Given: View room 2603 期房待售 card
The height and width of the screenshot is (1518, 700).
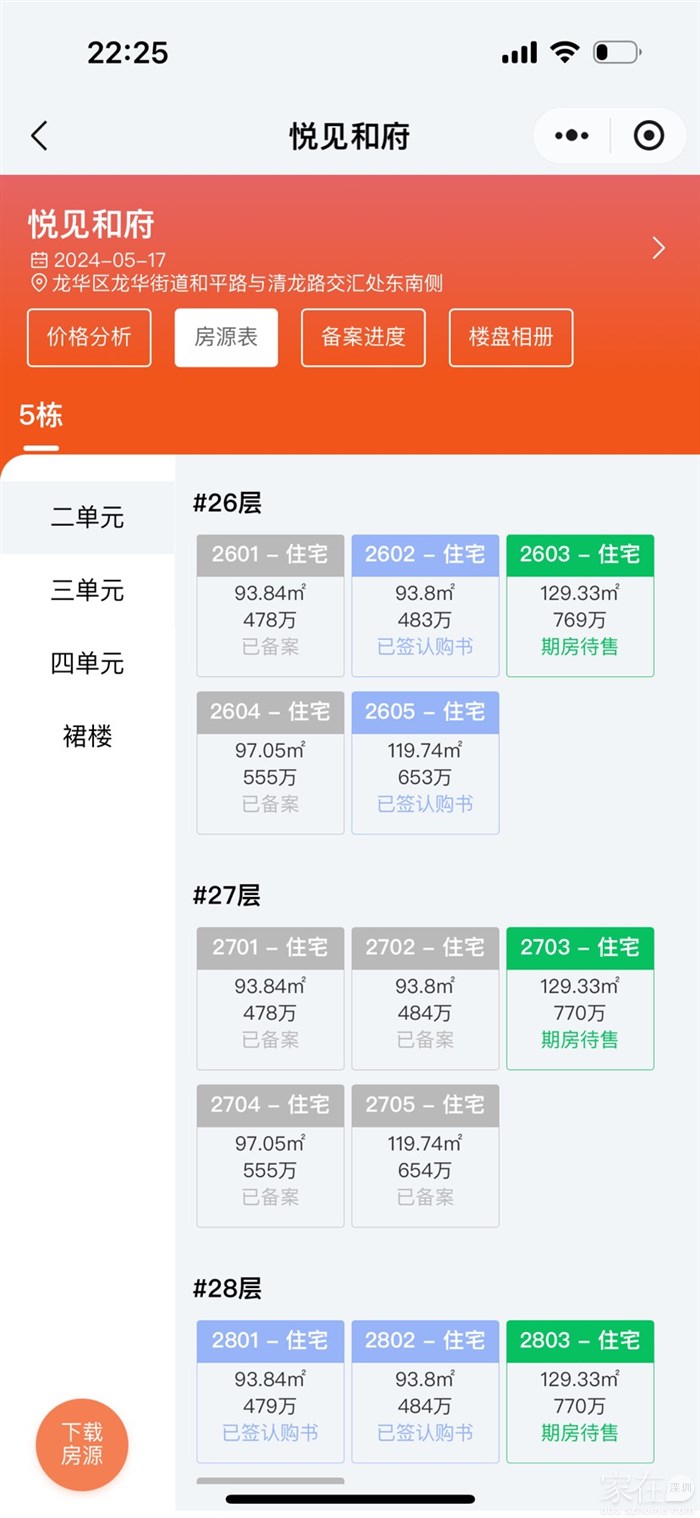Looking at the screenshot, I should [x=580, y=605].
